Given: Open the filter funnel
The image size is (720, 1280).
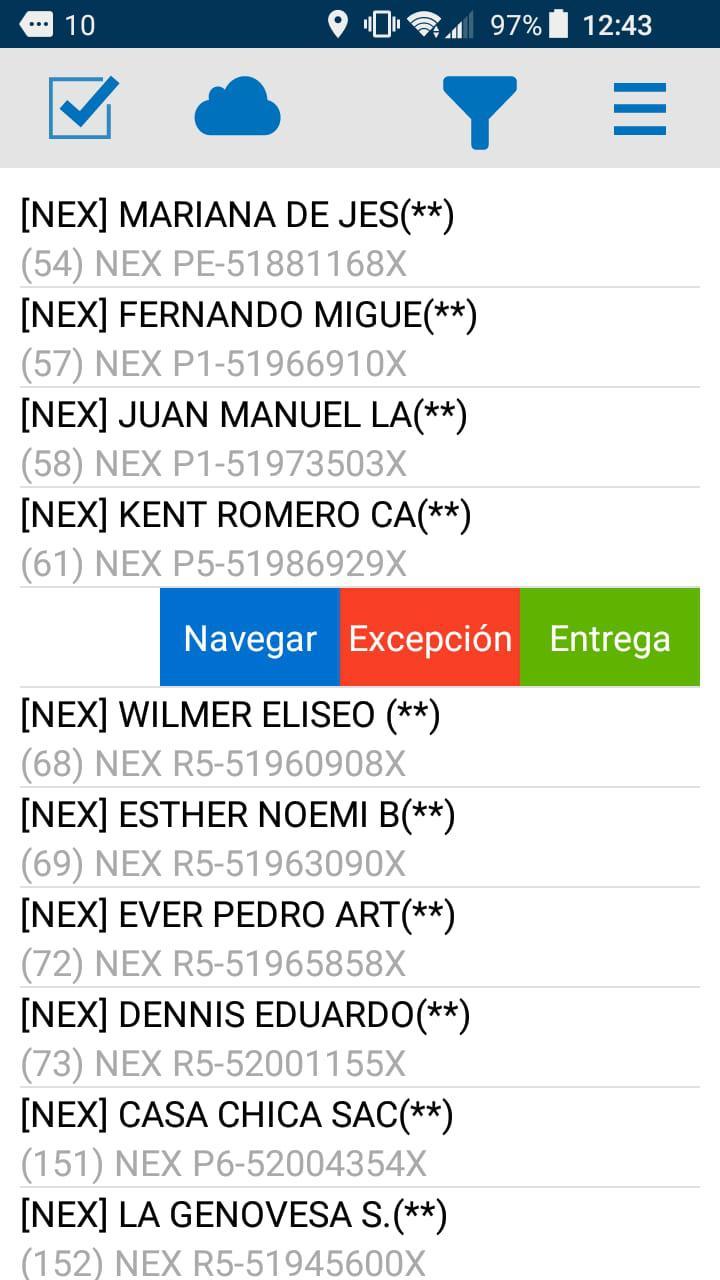Looking at the screenshot, I should point(480,111).
